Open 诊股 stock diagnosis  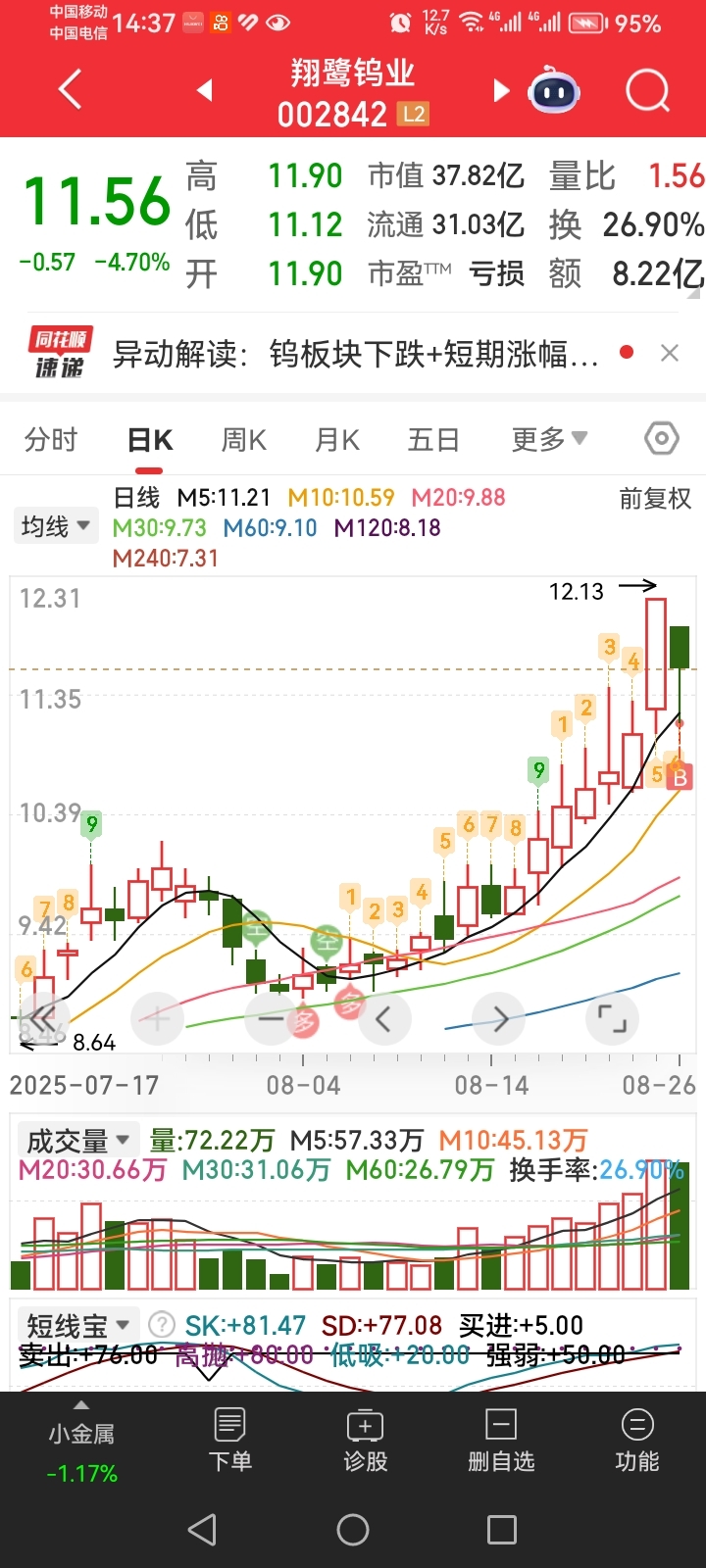pos(365,1440)
